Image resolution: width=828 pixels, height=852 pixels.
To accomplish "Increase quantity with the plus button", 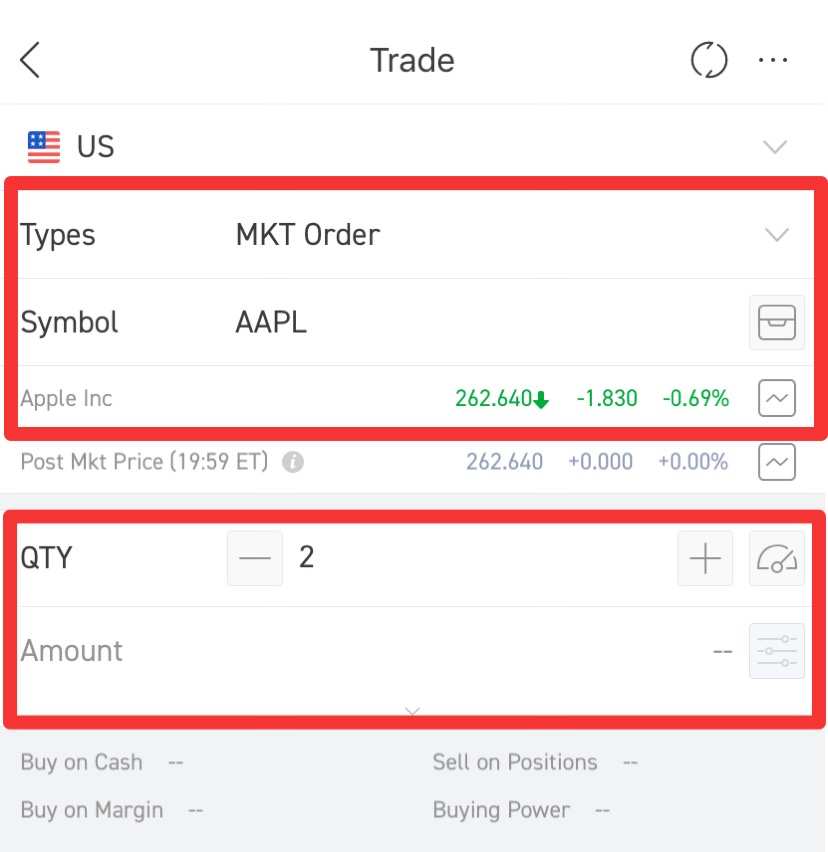I will point(705,558).
